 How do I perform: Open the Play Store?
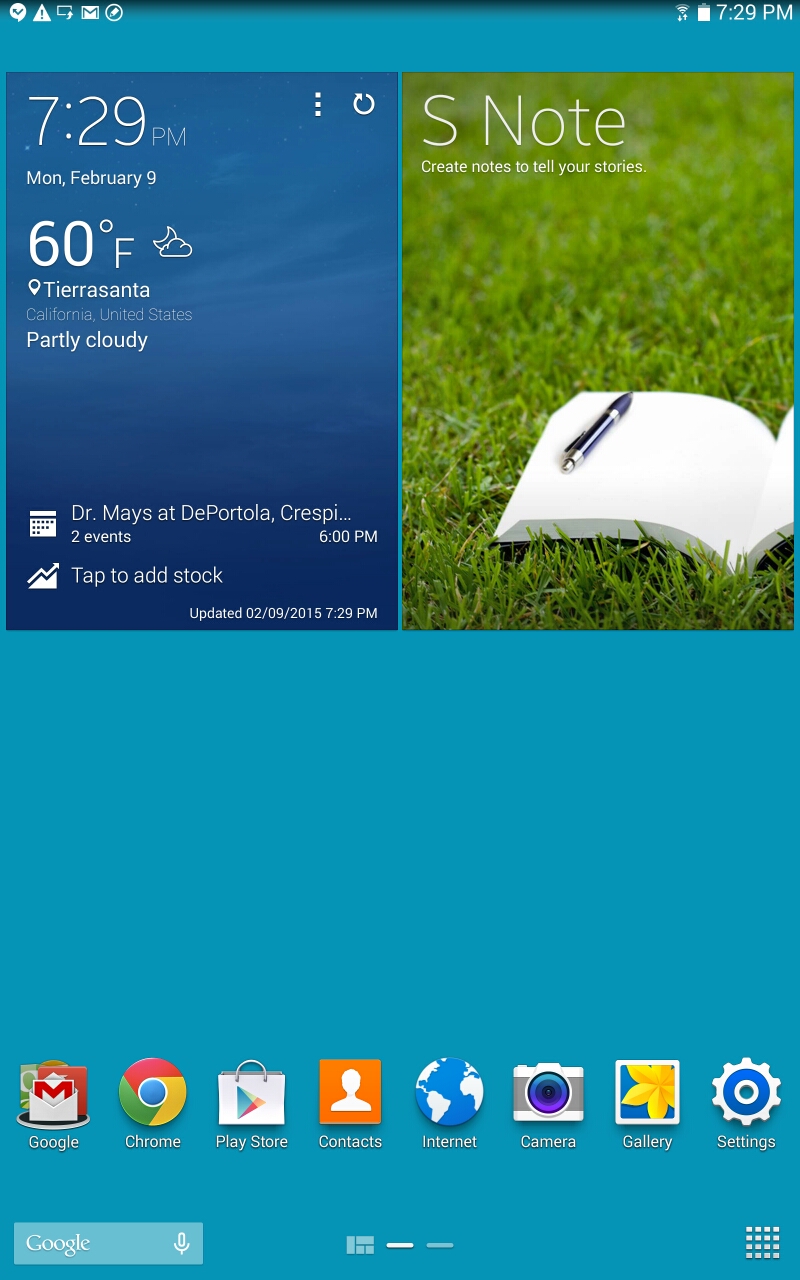point(252,1105)
